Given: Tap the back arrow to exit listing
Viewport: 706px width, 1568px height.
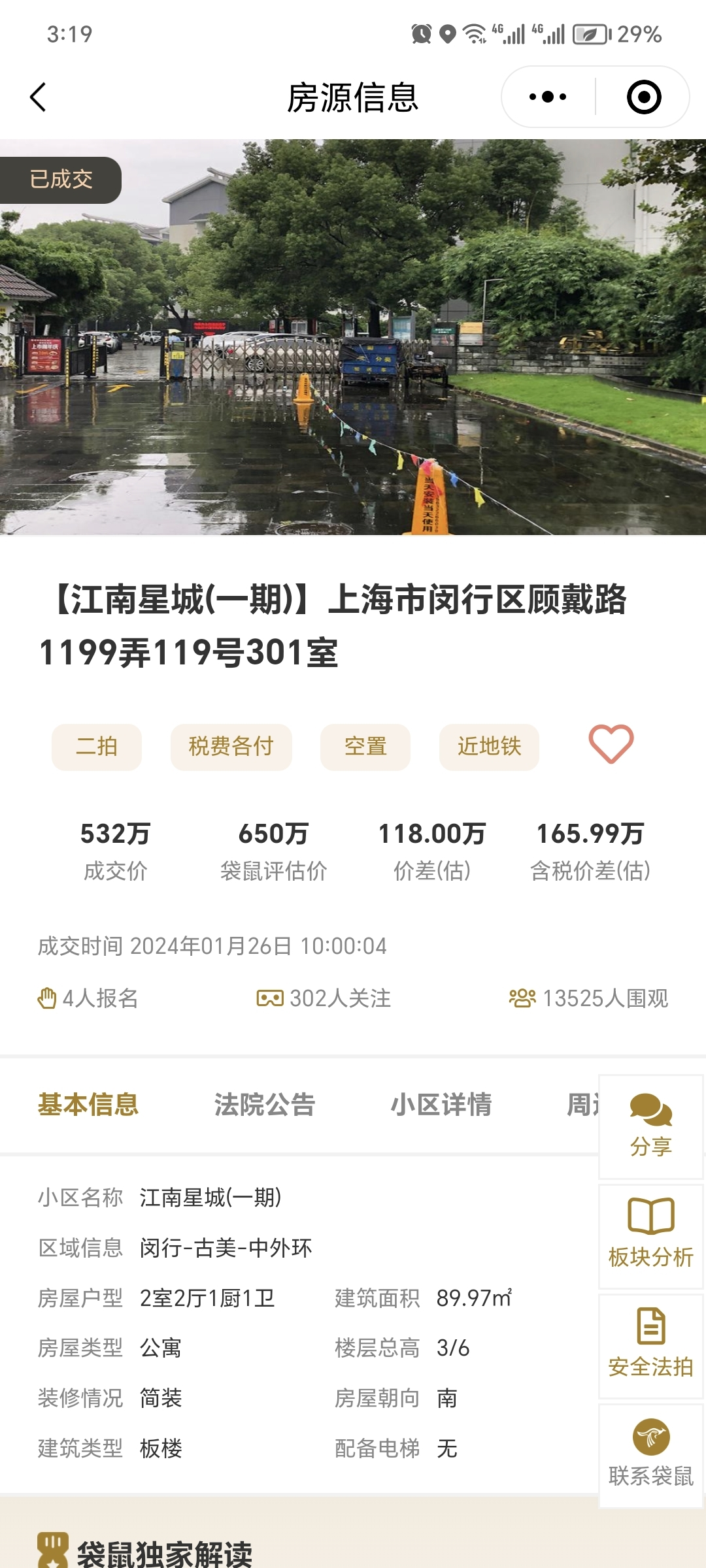Looking at the screenshot, I should pos(39,95).
